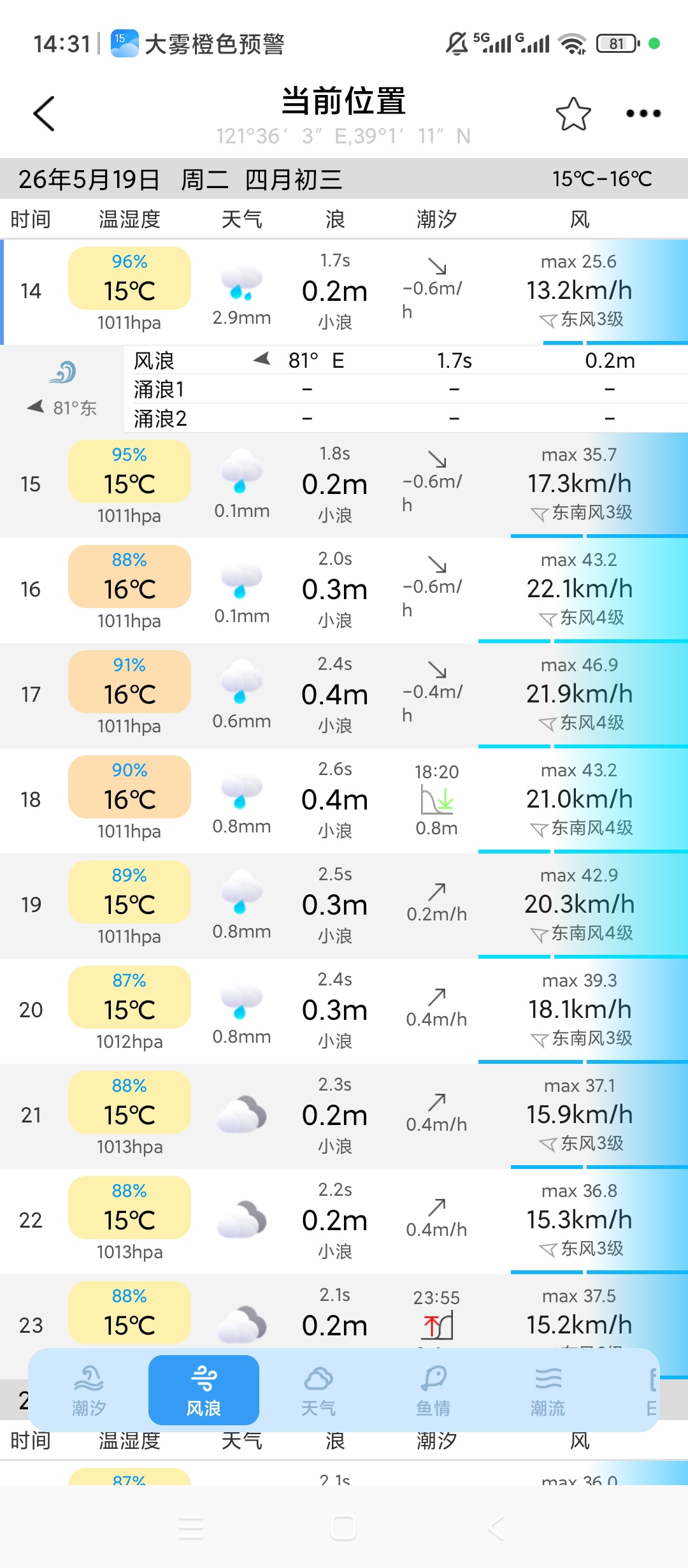Expand the 21 o'clock forecast row
Screen dimensions: 688x1568
344,1116
